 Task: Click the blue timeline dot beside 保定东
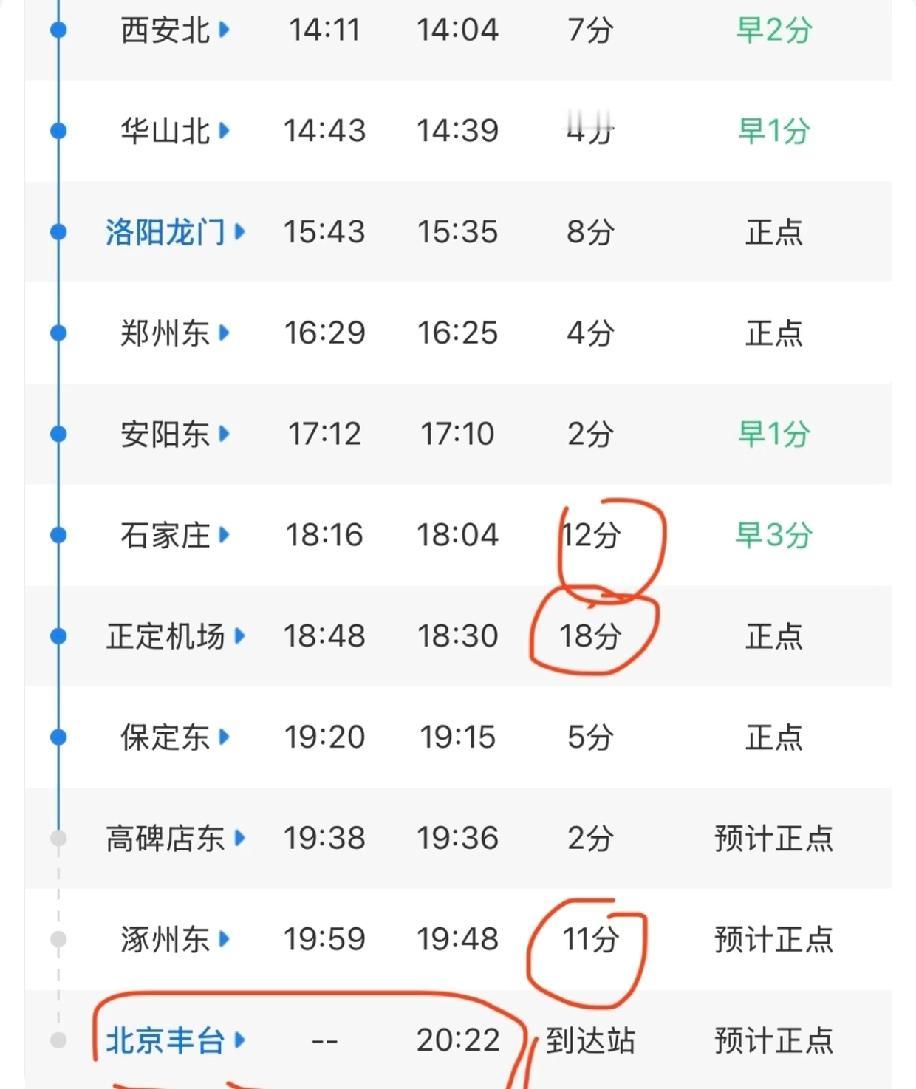point(57,737)
